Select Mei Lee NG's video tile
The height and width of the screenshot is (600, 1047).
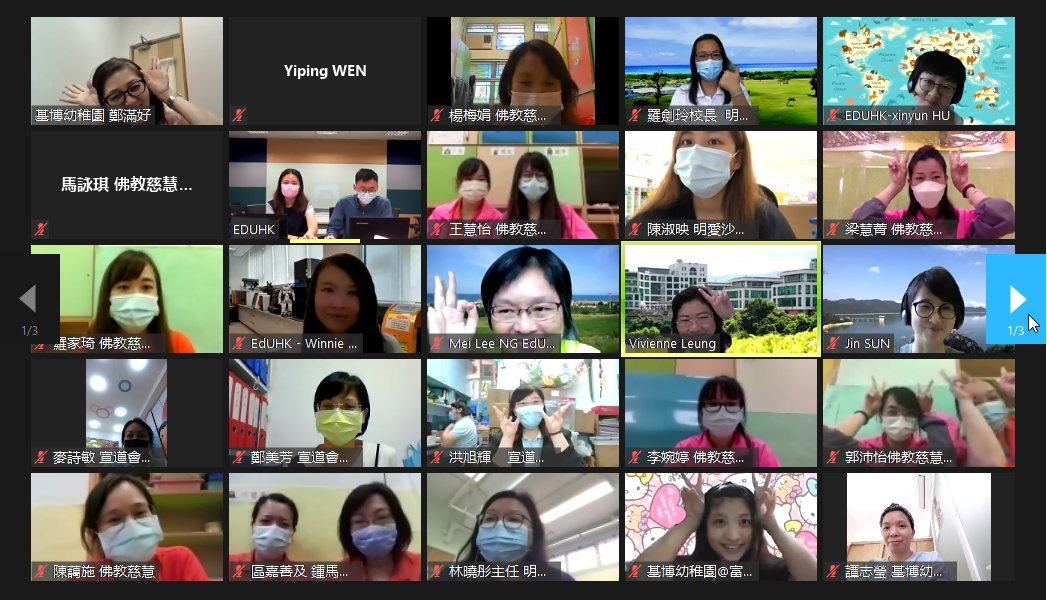point(523,299)
